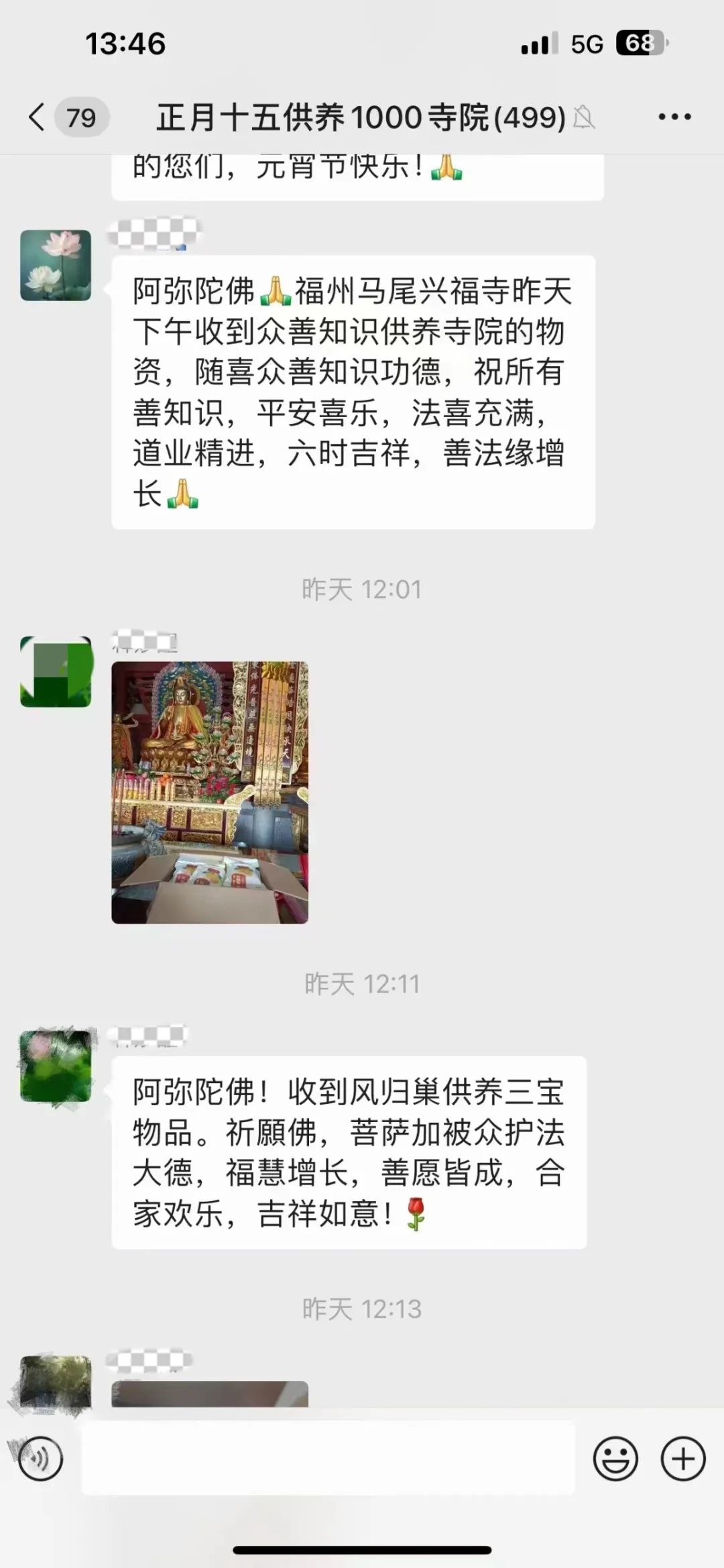Open avatar of the 风归巢 message sender
This screenshot has height=1568, width=724.
point(56,1066)
